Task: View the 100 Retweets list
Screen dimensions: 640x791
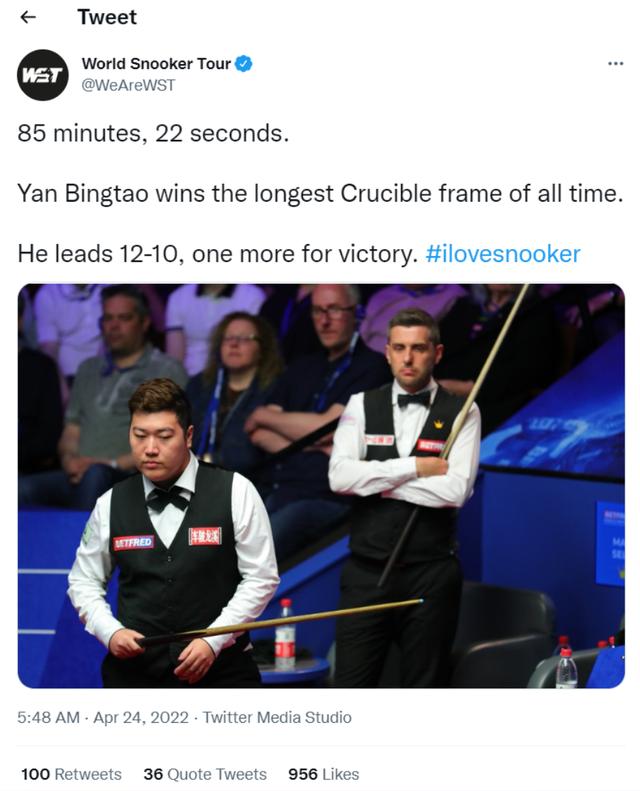Action: [x=71, y=774]
